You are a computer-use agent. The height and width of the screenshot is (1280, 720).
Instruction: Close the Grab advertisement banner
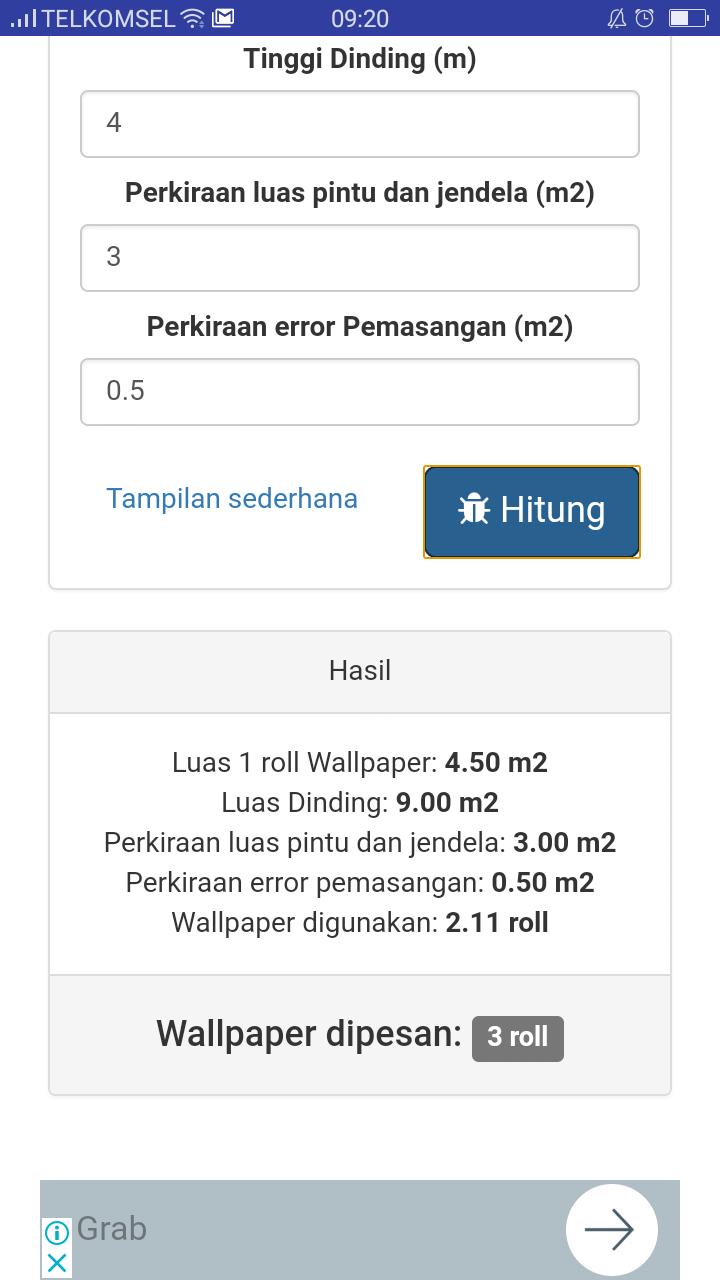pyautogui.click(x=57, y=1263)
